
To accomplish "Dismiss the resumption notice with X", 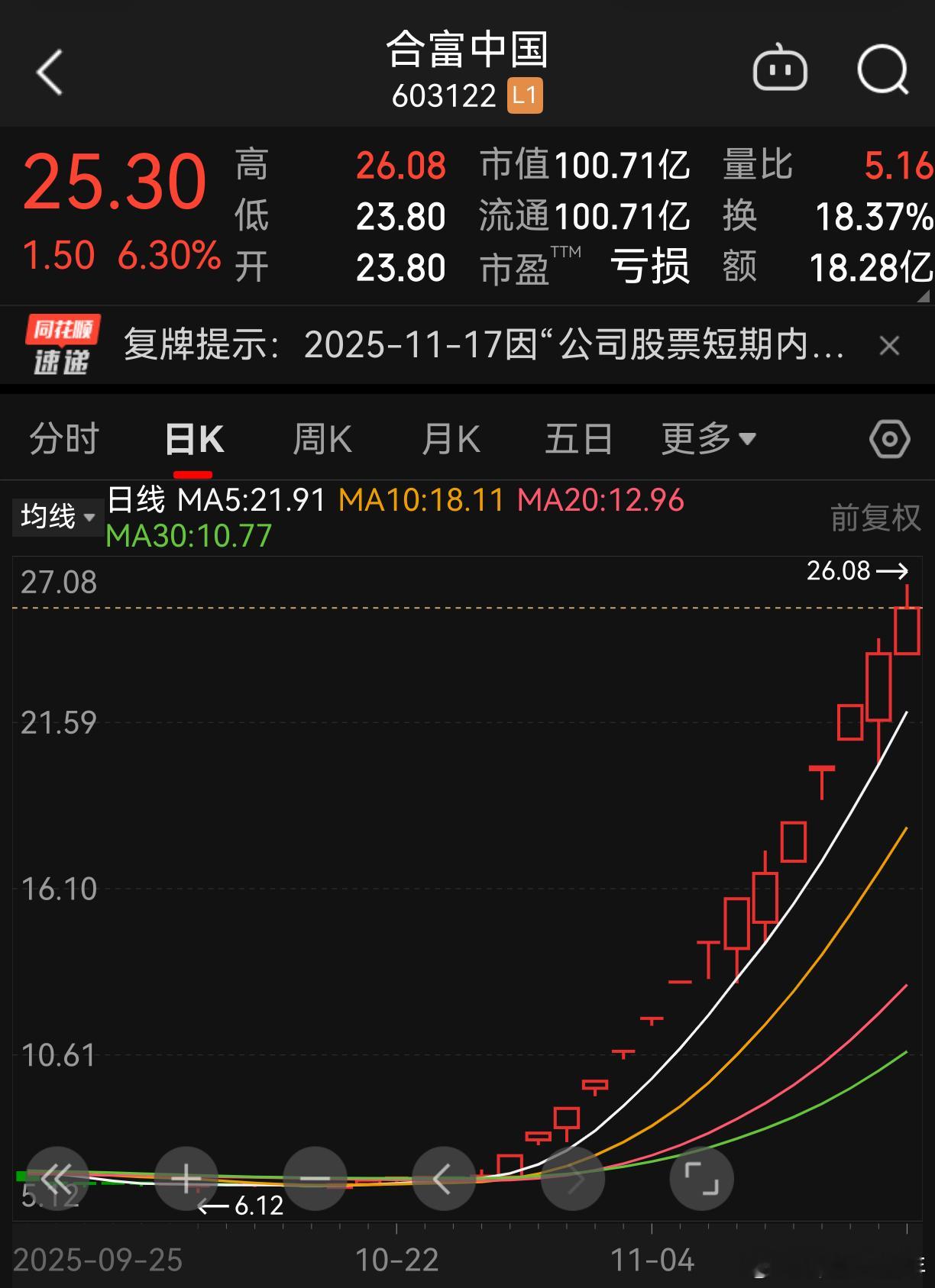I will click(x=889, y=345).
